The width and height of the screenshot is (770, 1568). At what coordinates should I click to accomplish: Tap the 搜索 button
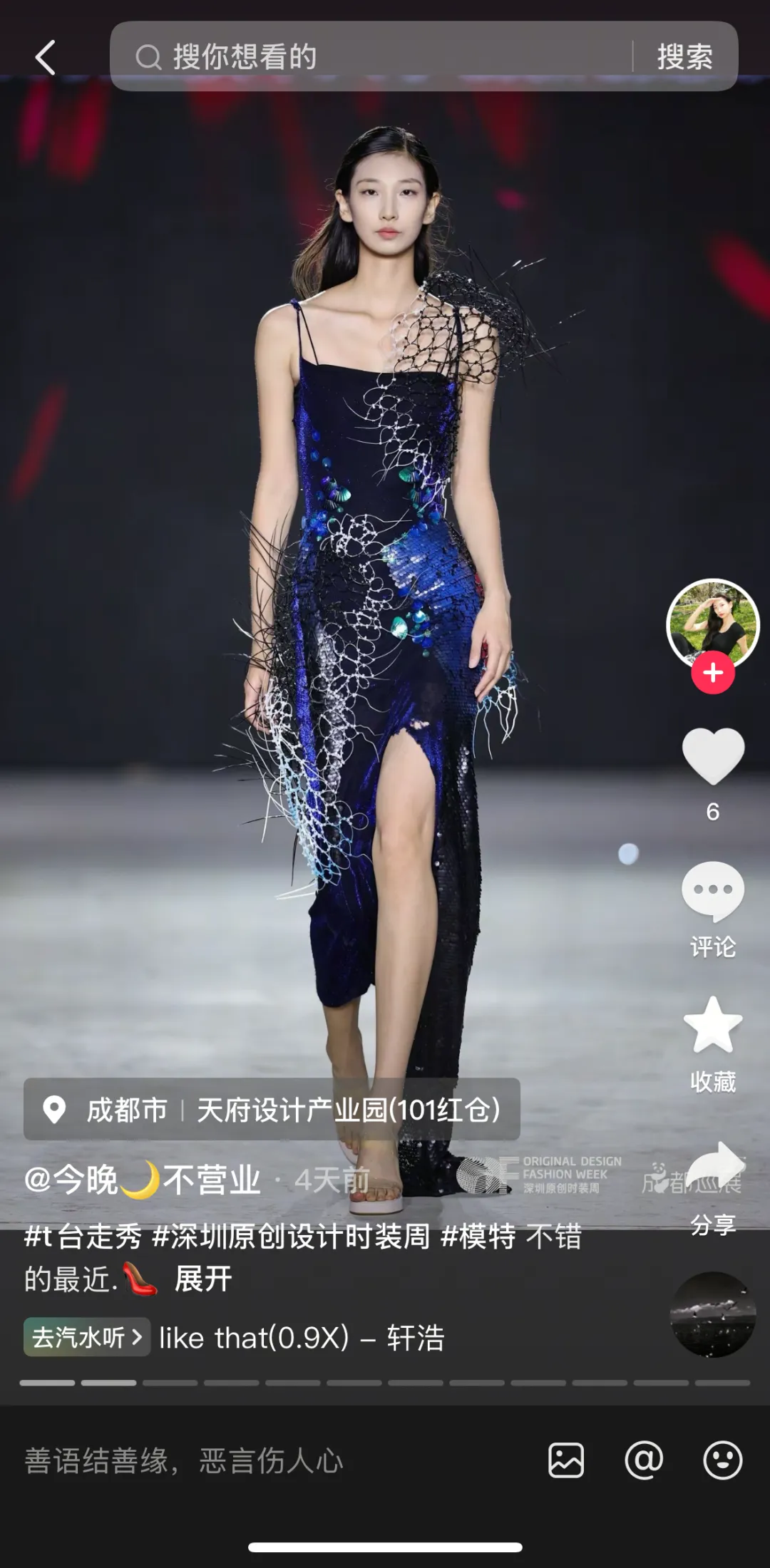point(684,57)
